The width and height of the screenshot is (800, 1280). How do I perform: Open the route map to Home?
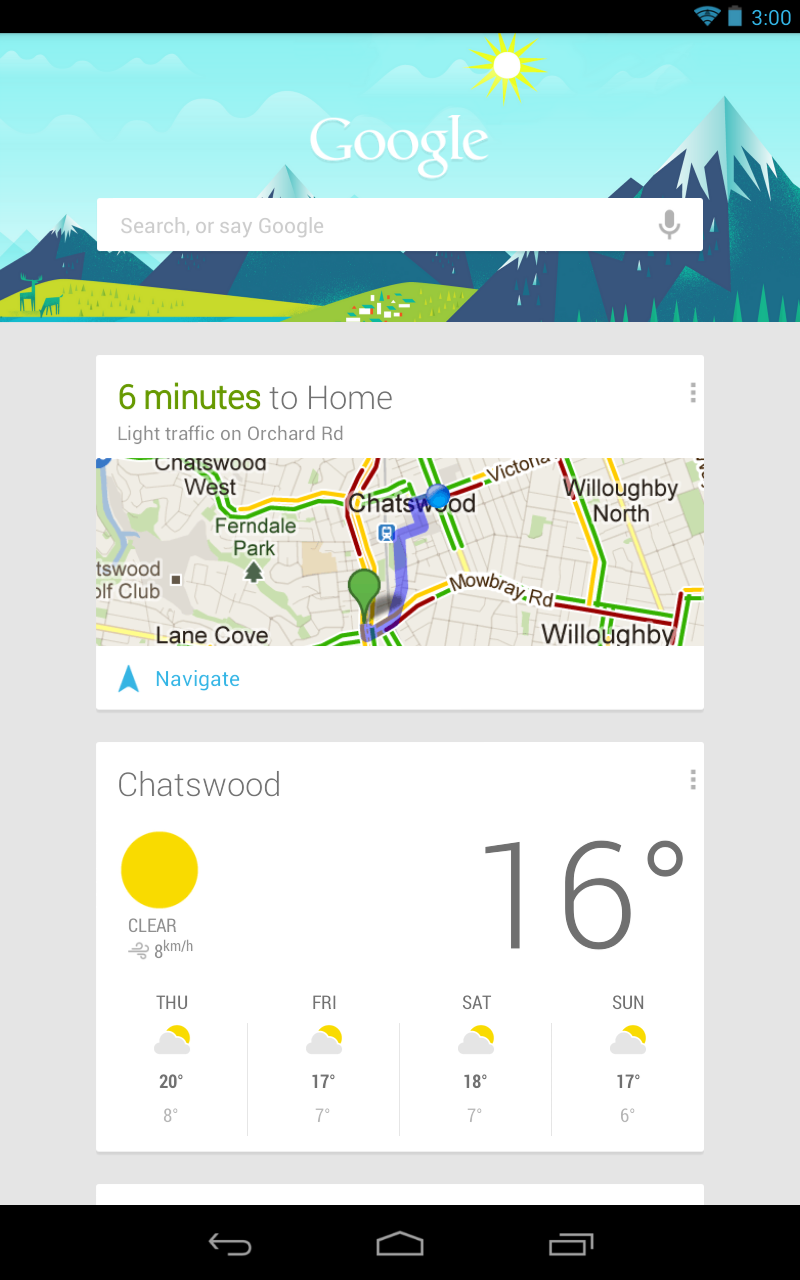(x=400, y=552)
